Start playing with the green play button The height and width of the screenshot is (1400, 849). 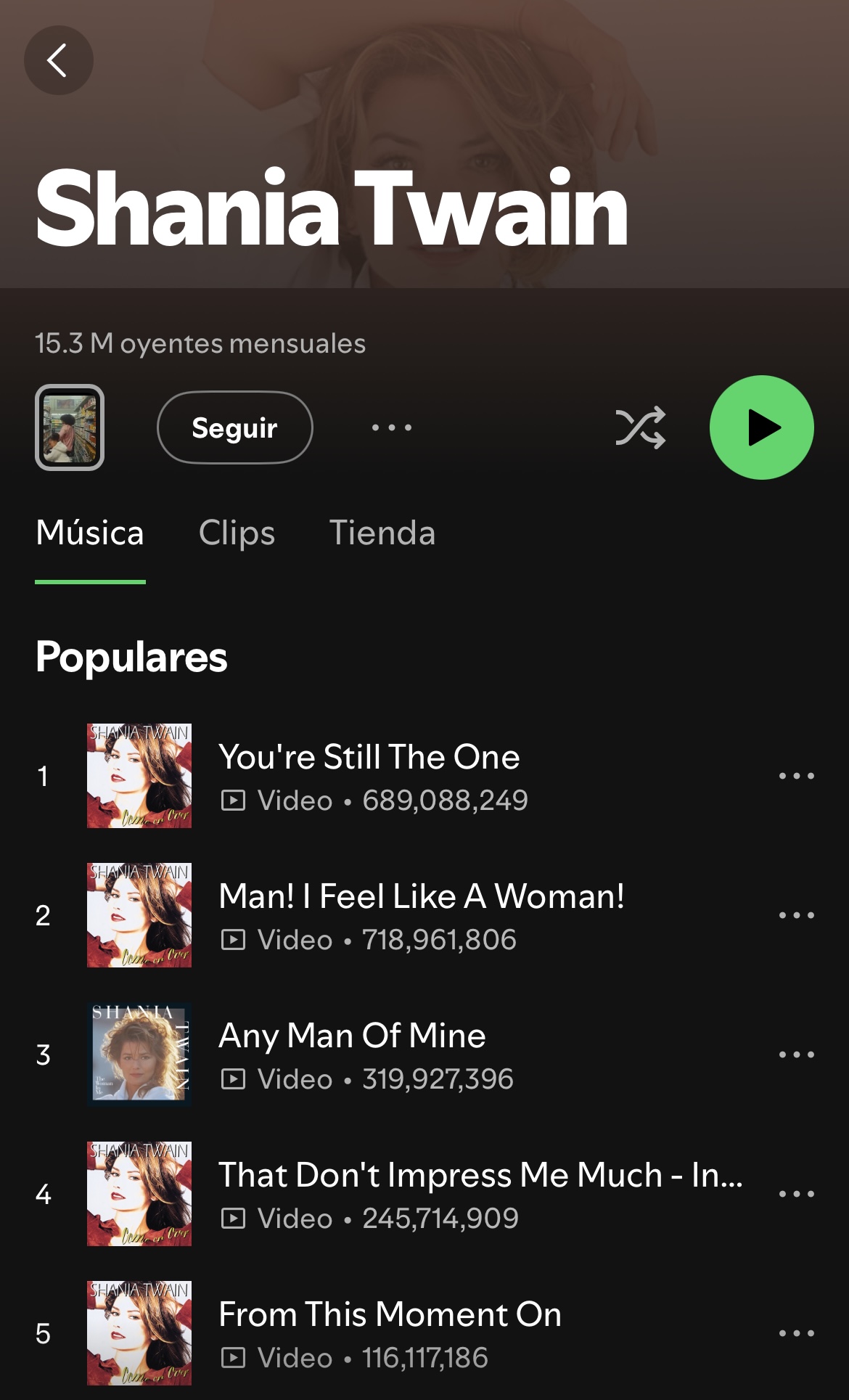pyautogui.click(x=761, y=427)
